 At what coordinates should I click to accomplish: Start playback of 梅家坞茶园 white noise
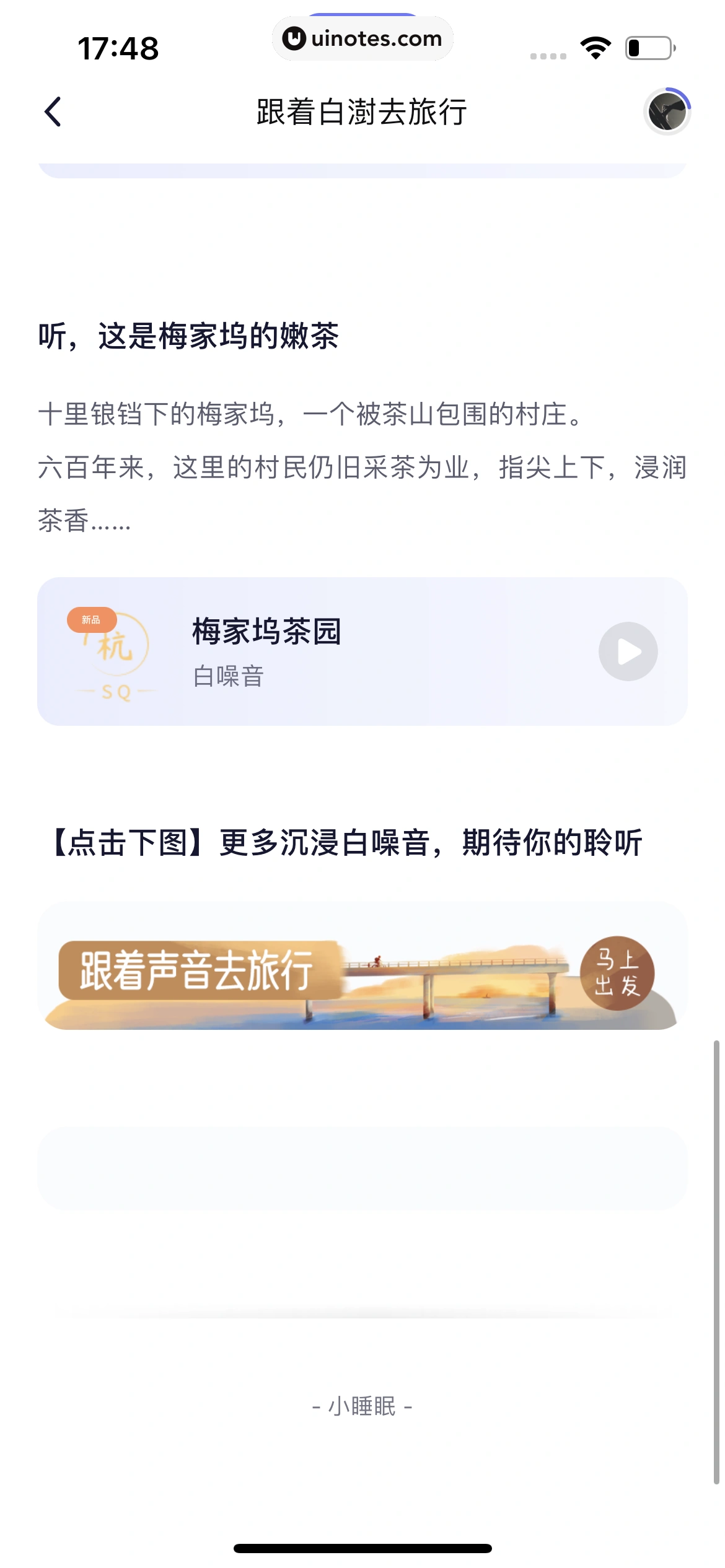(630, 651)
